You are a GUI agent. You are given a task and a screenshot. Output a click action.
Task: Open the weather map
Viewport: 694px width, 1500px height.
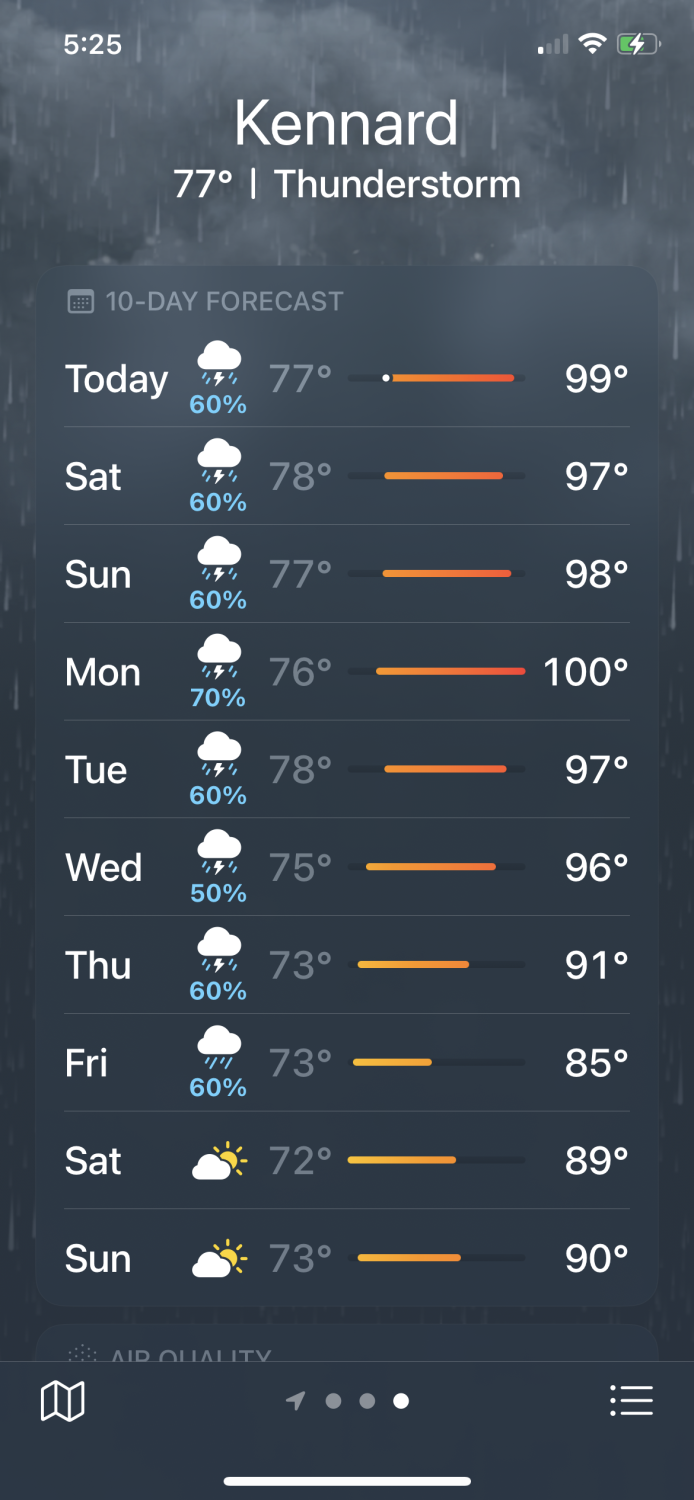click(62, 1401)
